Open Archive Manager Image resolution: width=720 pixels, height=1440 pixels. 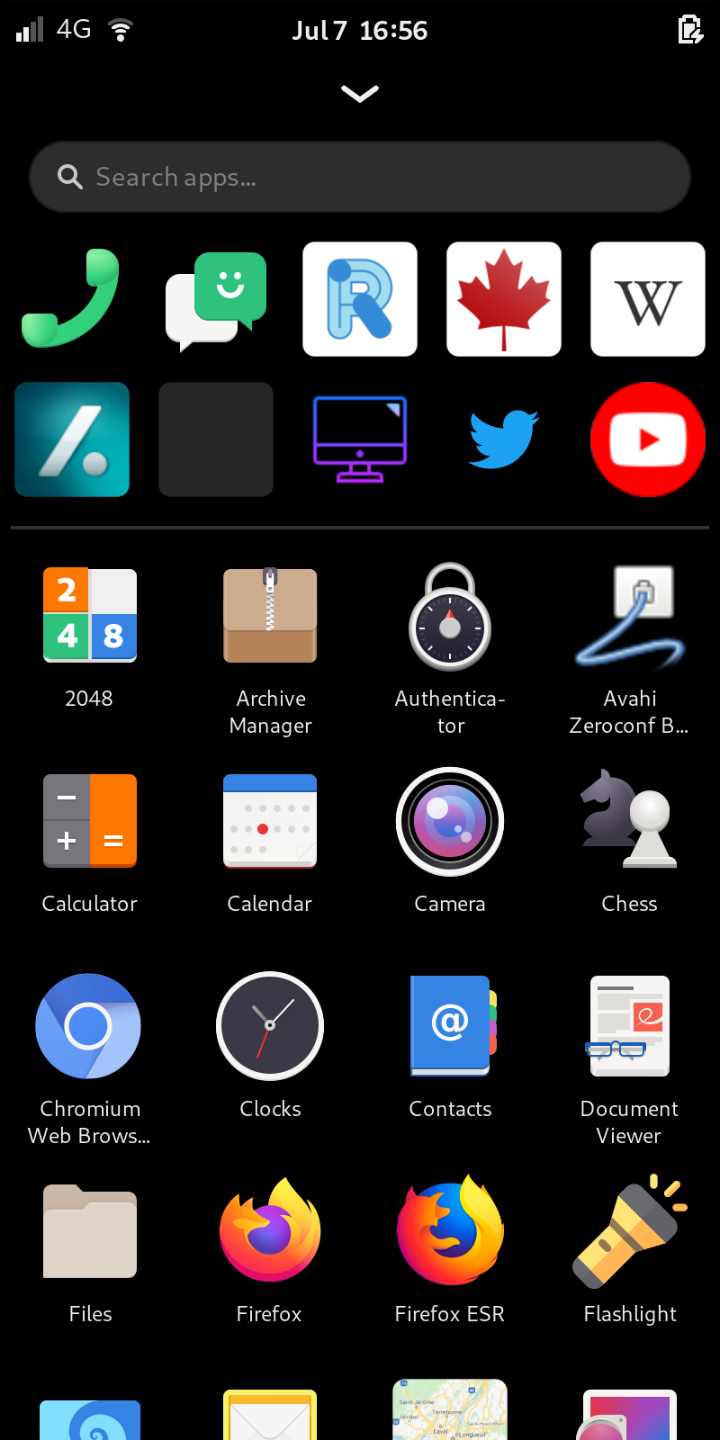tap(269, 616)
